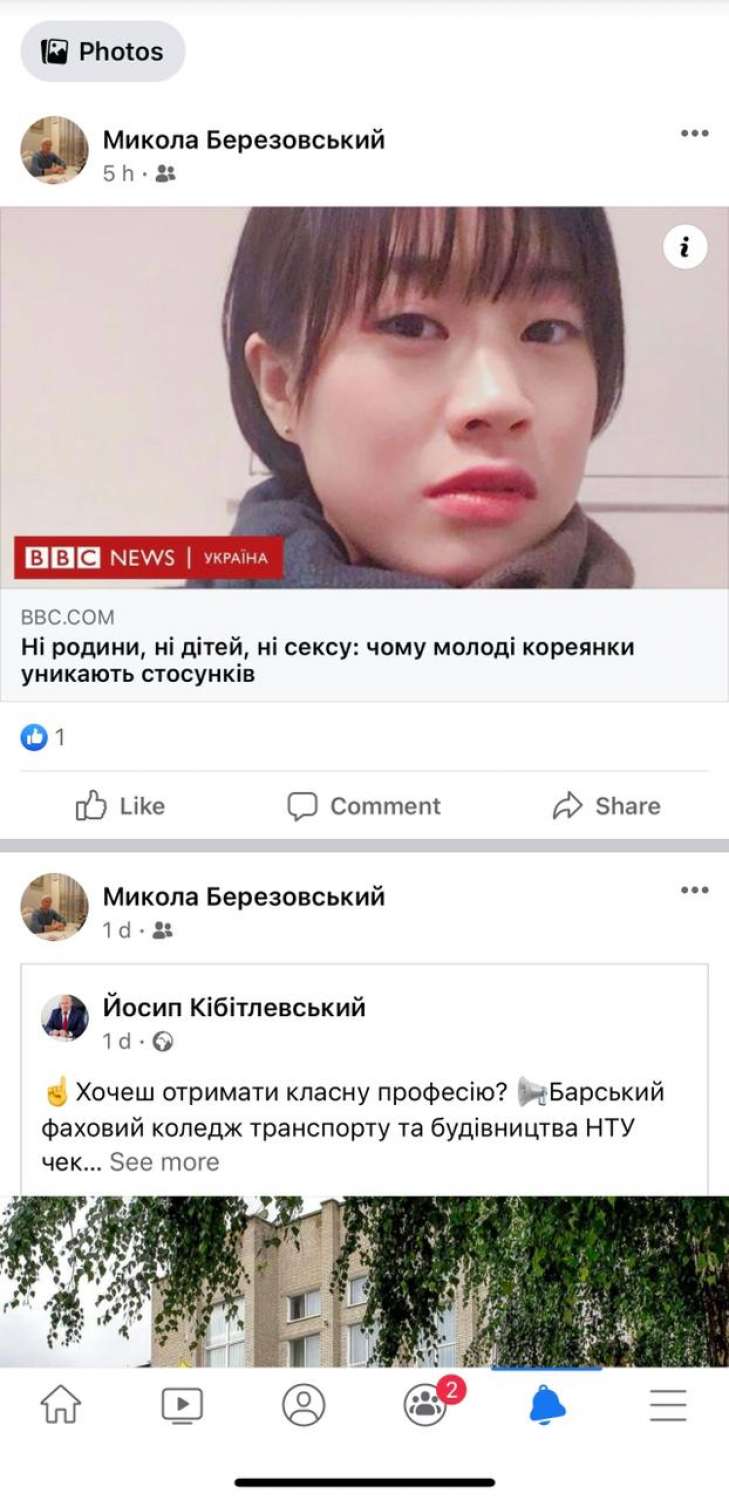Comment on the BBC article post
The image size is (729, 1500).
coord(364,806)
